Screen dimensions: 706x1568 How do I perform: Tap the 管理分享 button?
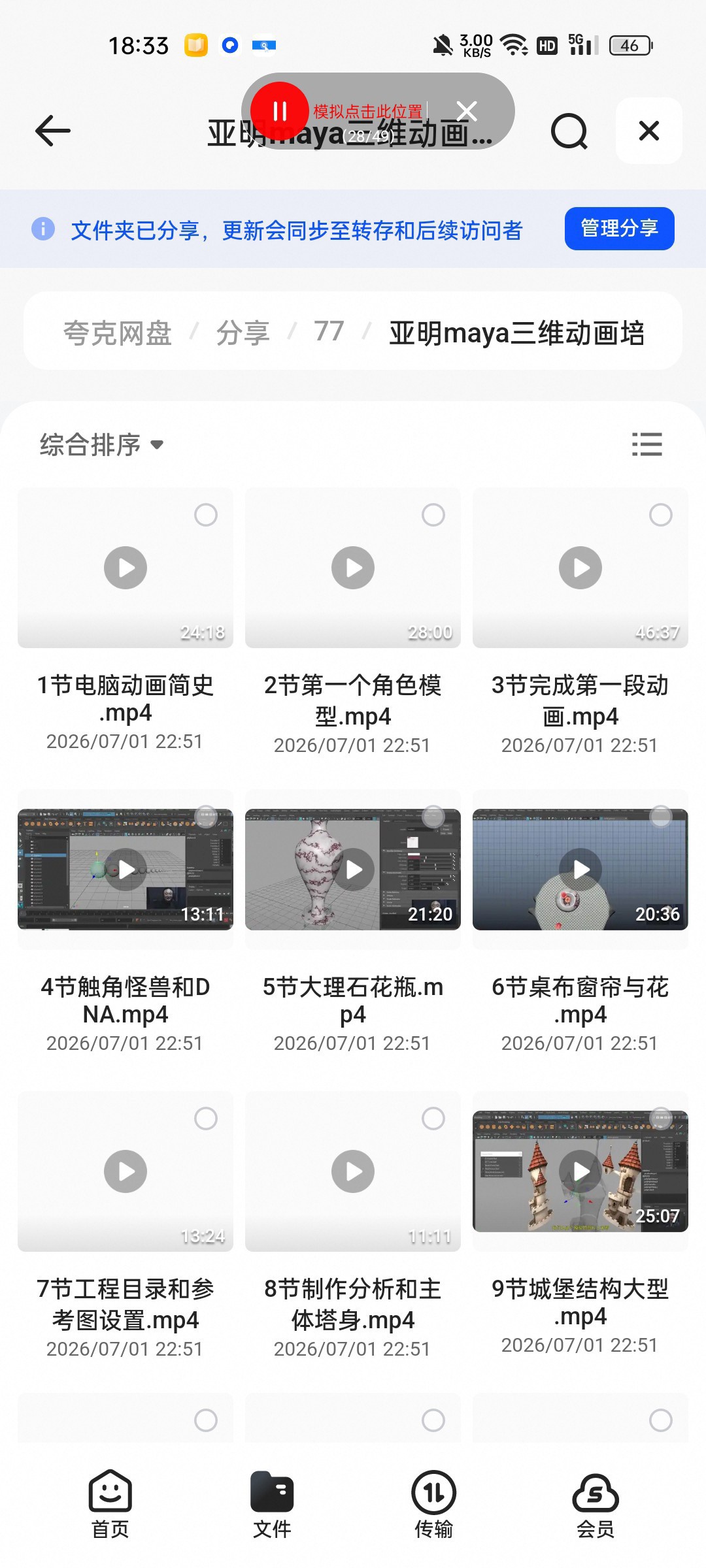pos(619,229)
